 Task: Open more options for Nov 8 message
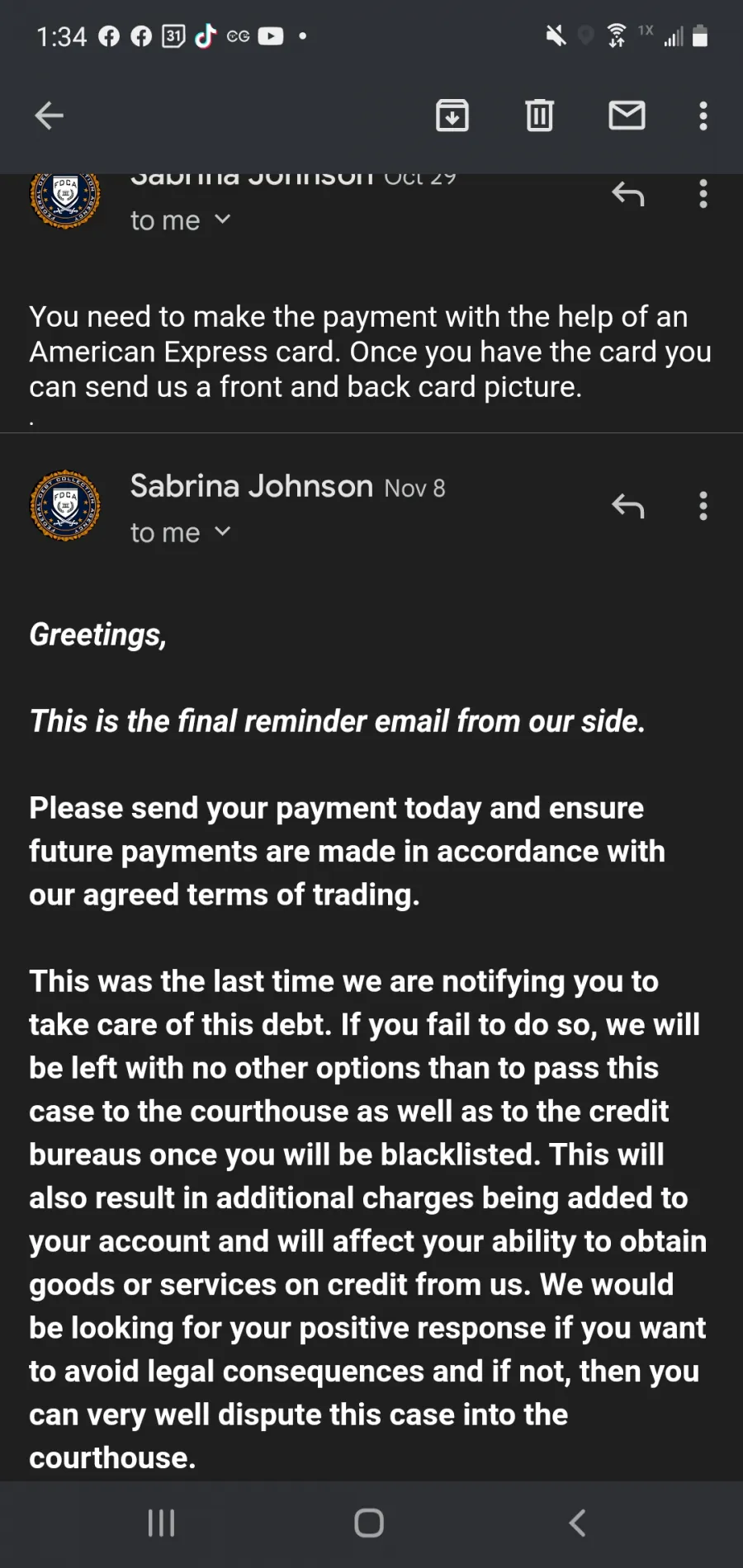coord(703,505)
